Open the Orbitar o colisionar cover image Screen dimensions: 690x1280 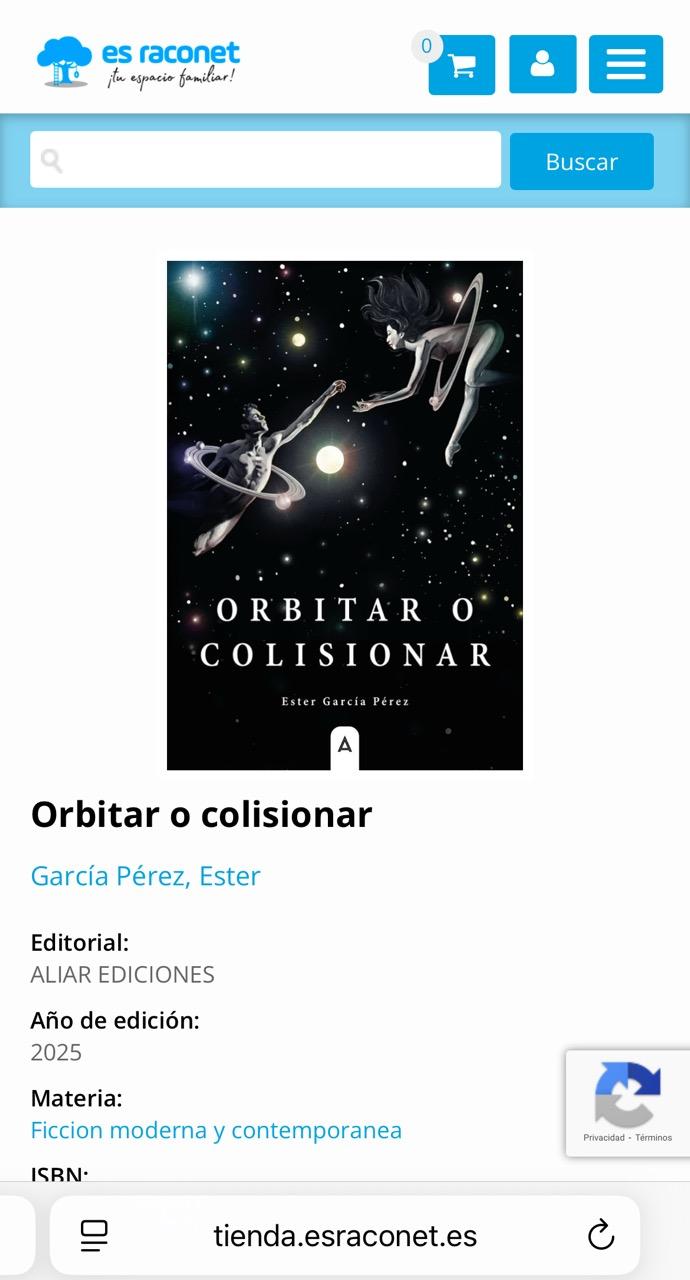click(x=344, y=515)
